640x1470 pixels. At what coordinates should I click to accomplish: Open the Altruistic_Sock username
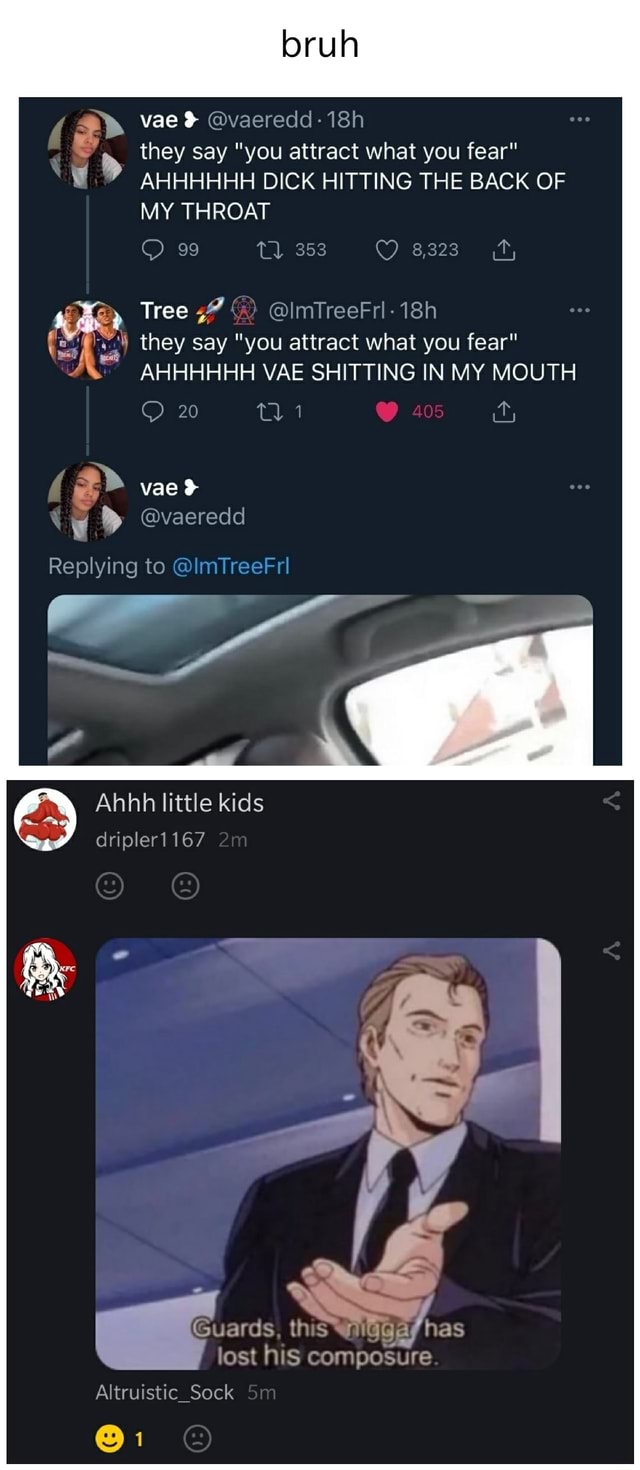pyautogui.click(x=164, y=1392)
